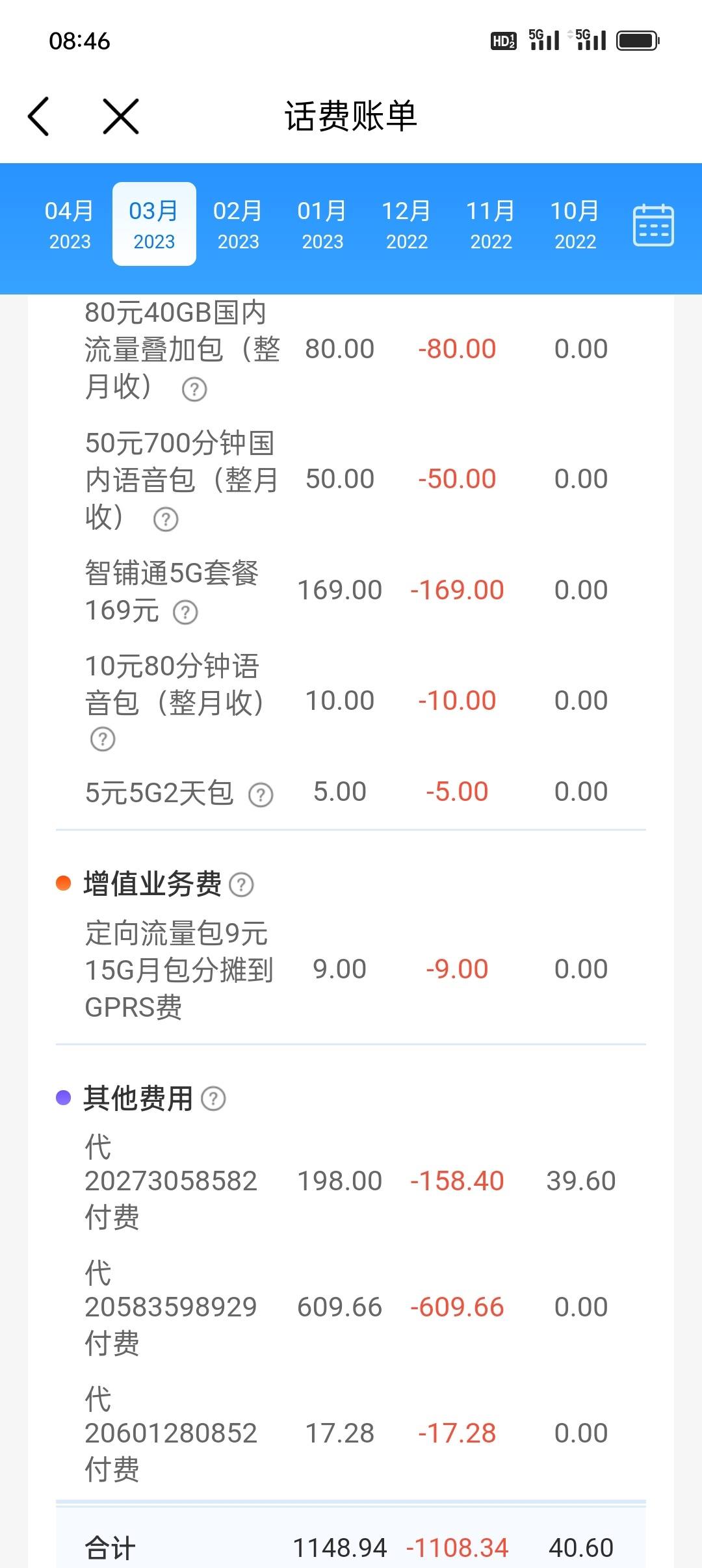View help for 10元80分钟语音包
The height and width of the screenshot is (1568, 702).
103,739
